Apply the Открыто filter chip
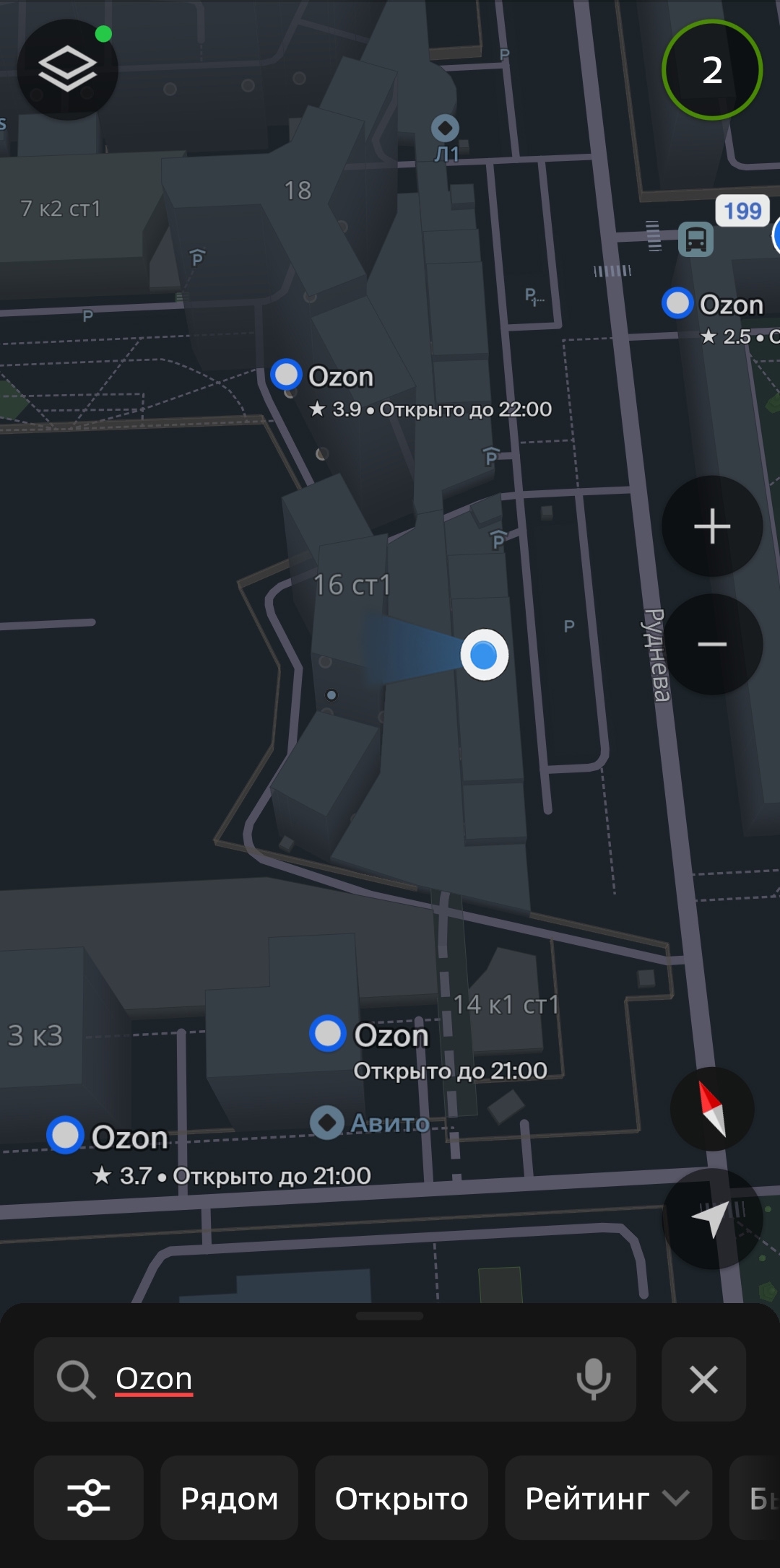 [402, 1497]
